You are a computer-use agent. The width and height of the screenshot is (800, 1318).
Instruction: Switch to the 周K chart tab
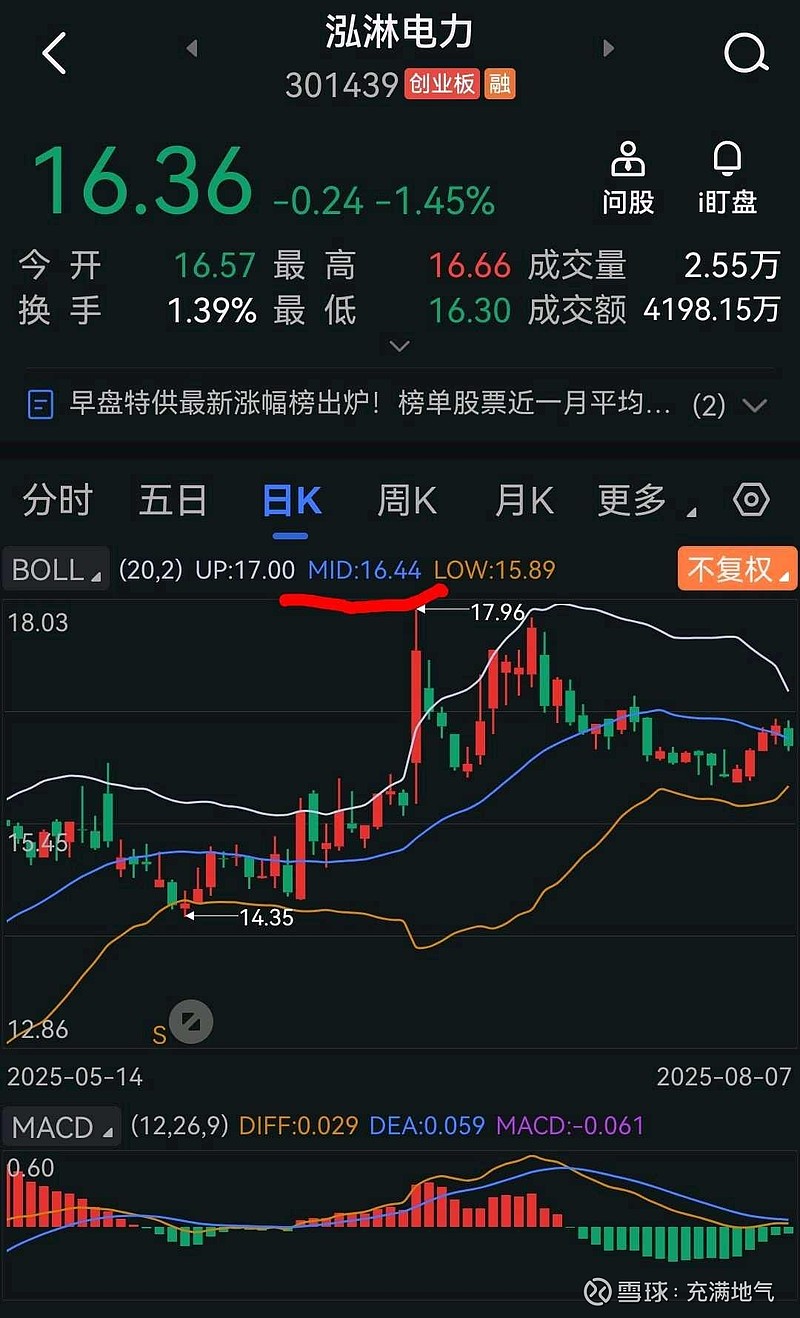coord(407,499)
